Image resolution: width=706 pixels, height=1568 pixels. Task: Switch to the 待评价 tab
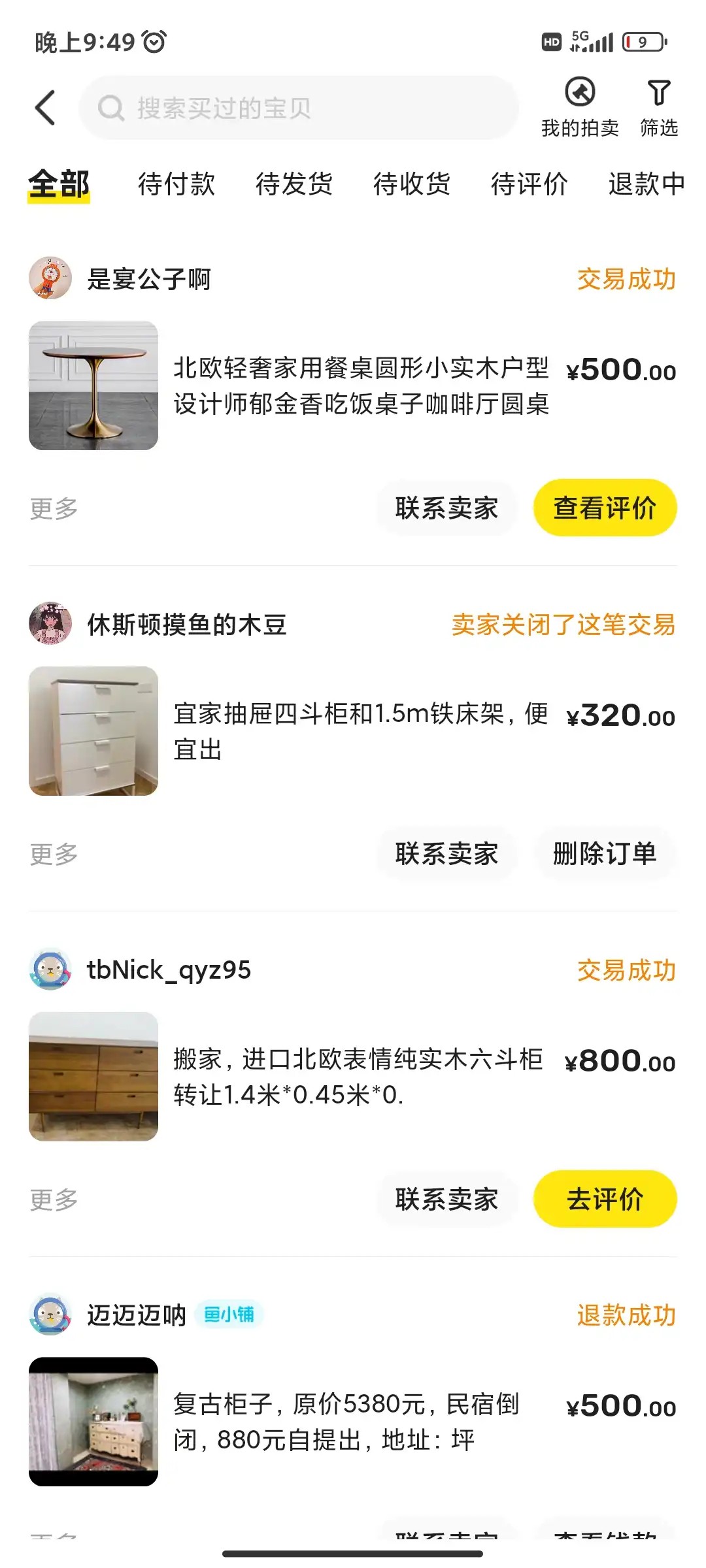pyautogui.click(x=529, y=184)
